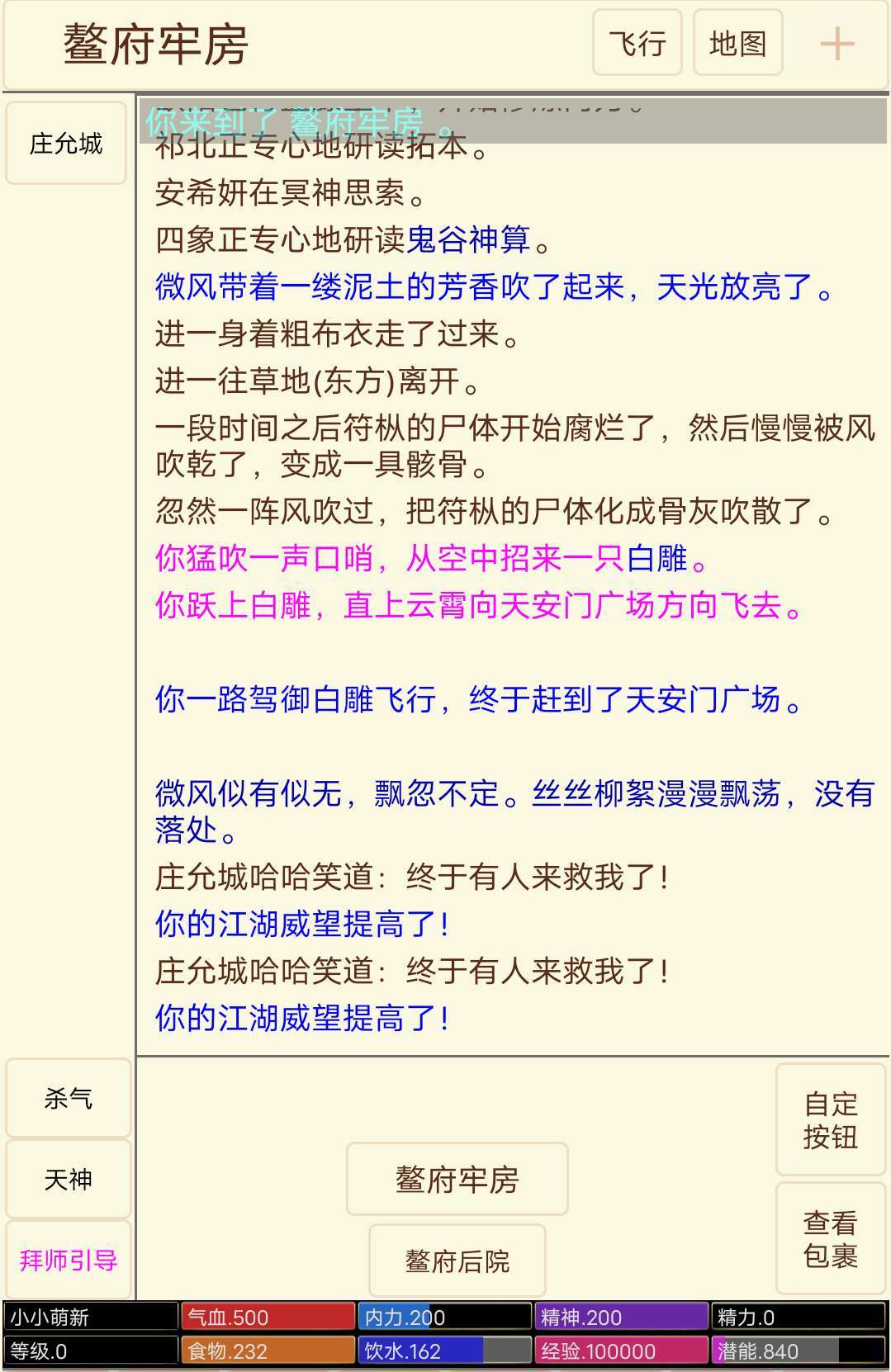Tap the 飞行 button

(637, 43)
